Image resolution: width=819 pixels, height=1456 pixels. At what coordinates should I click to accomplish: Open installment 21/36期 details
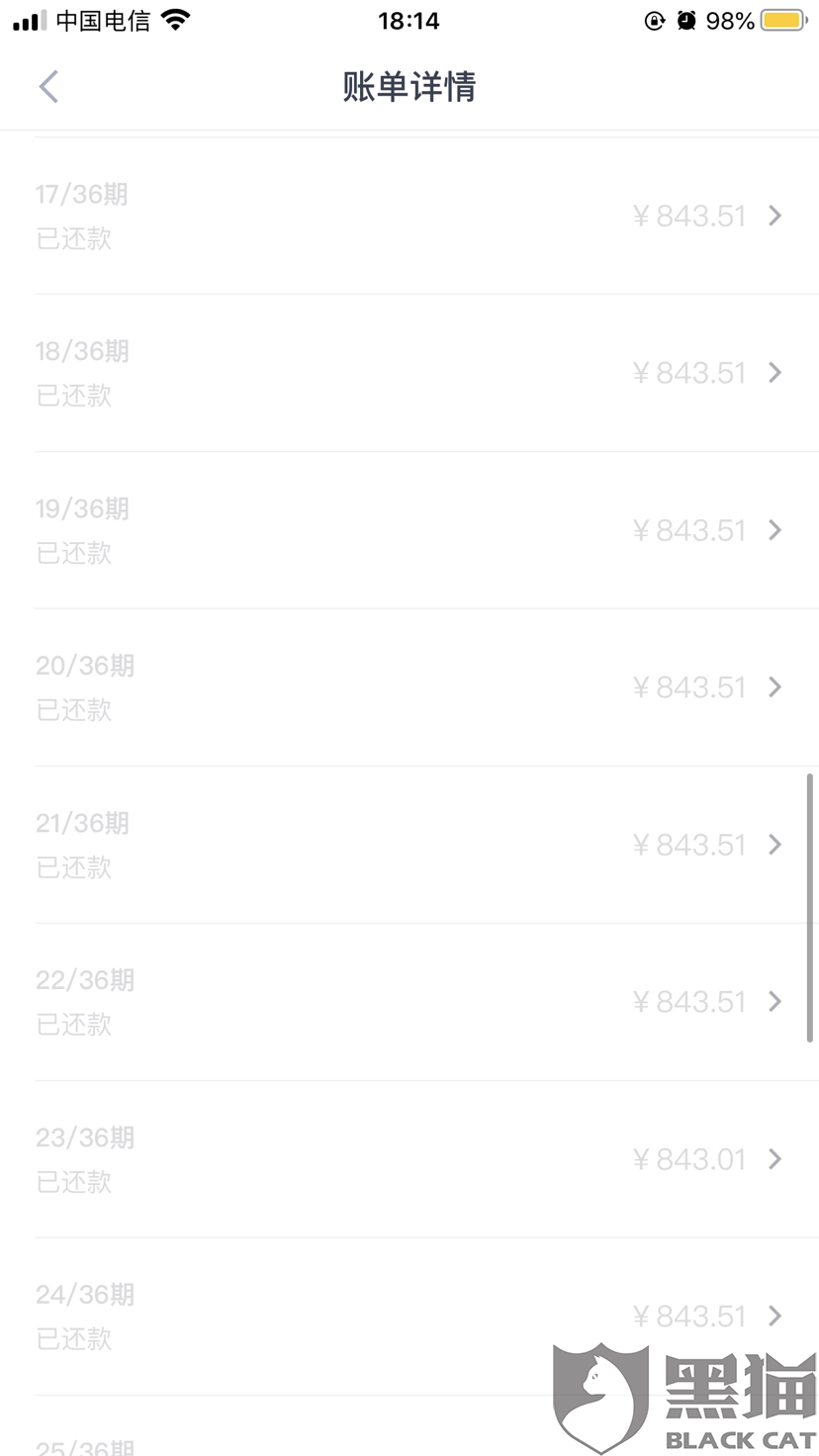click(409, 845)
